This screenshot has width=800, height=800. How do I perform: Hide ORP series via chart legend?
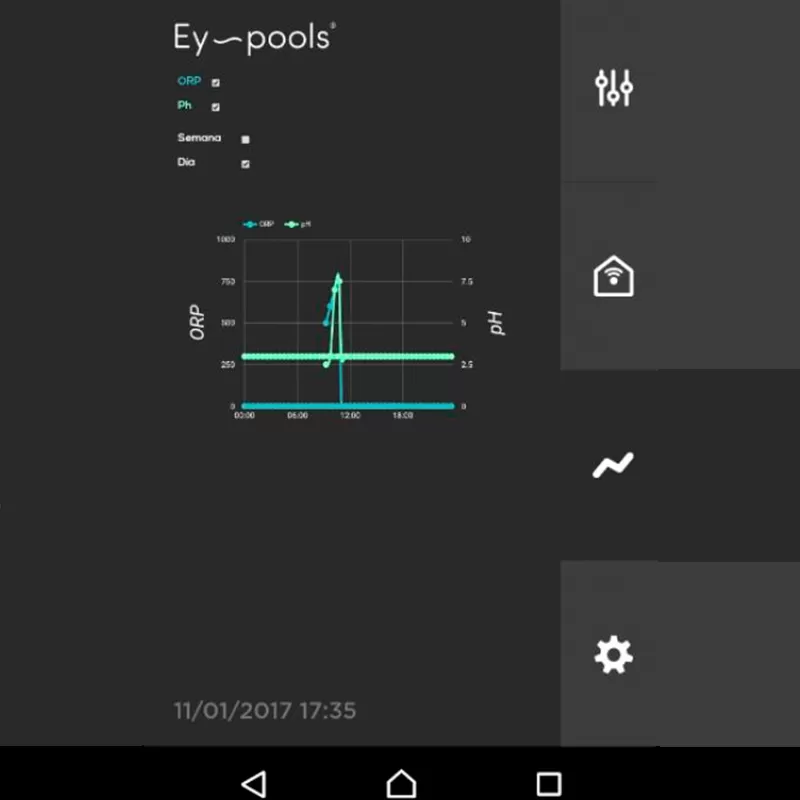(x=259, y=225)
